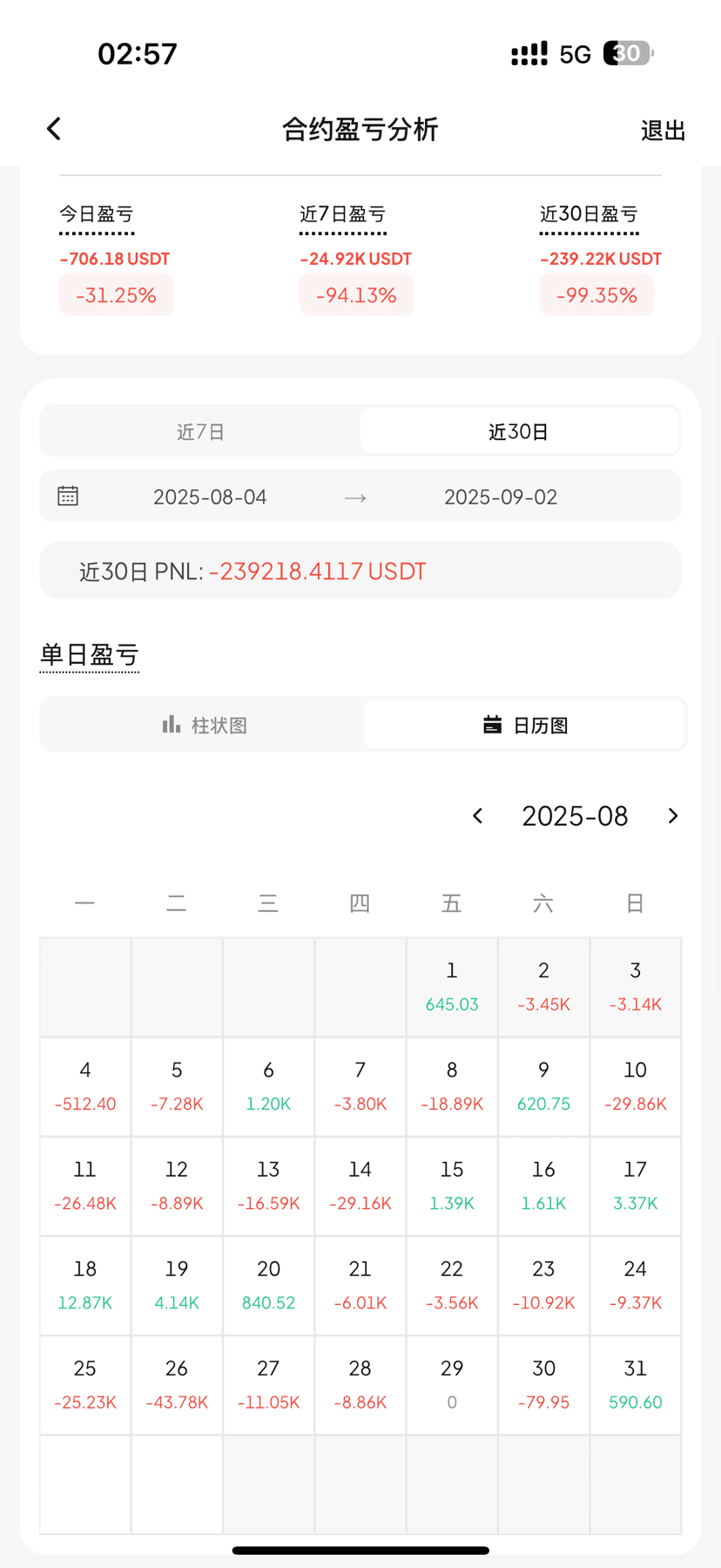Switch to the 近7日 tab

point(201,431)
